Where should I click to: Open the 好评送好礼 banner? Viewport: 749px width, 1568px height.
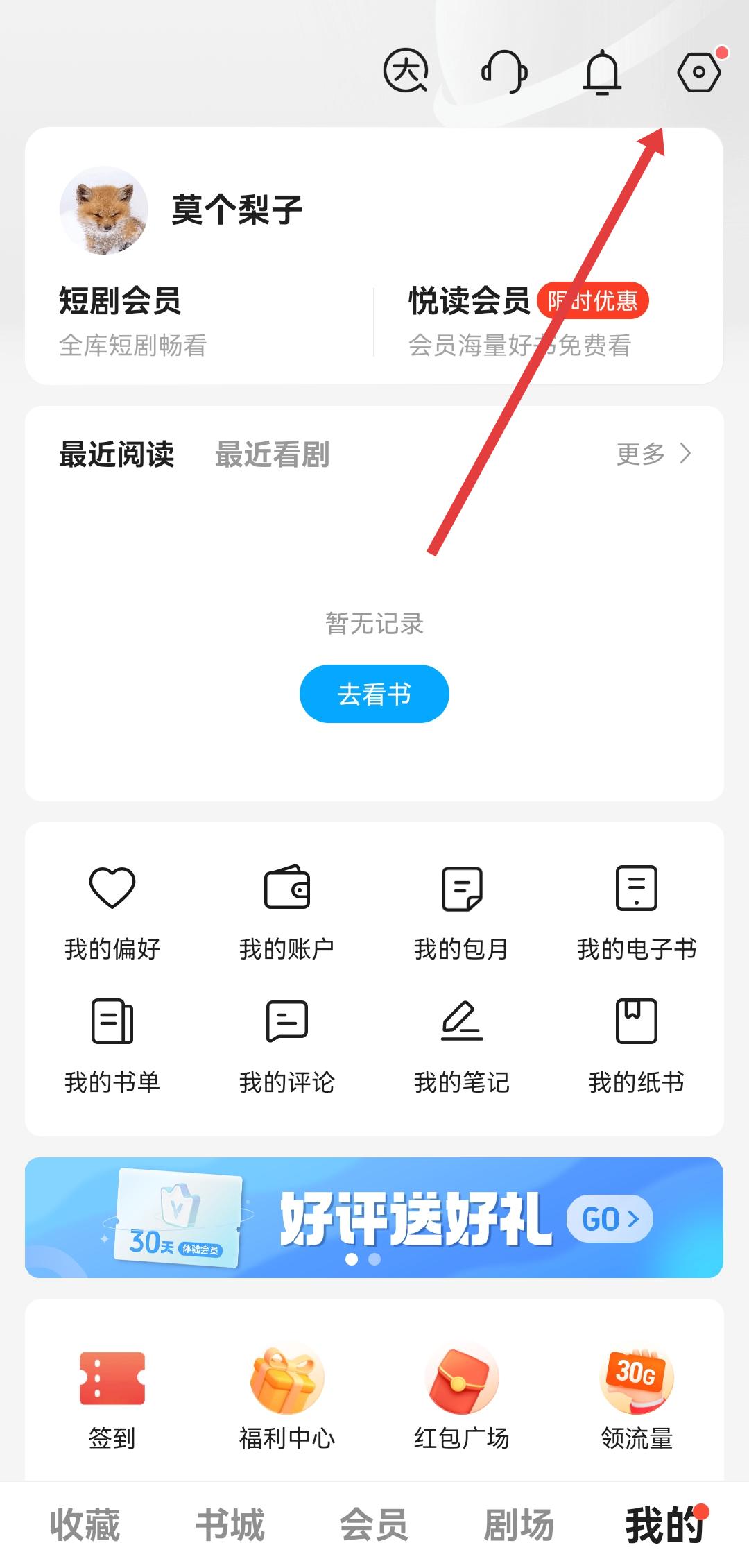(374, 1218)
